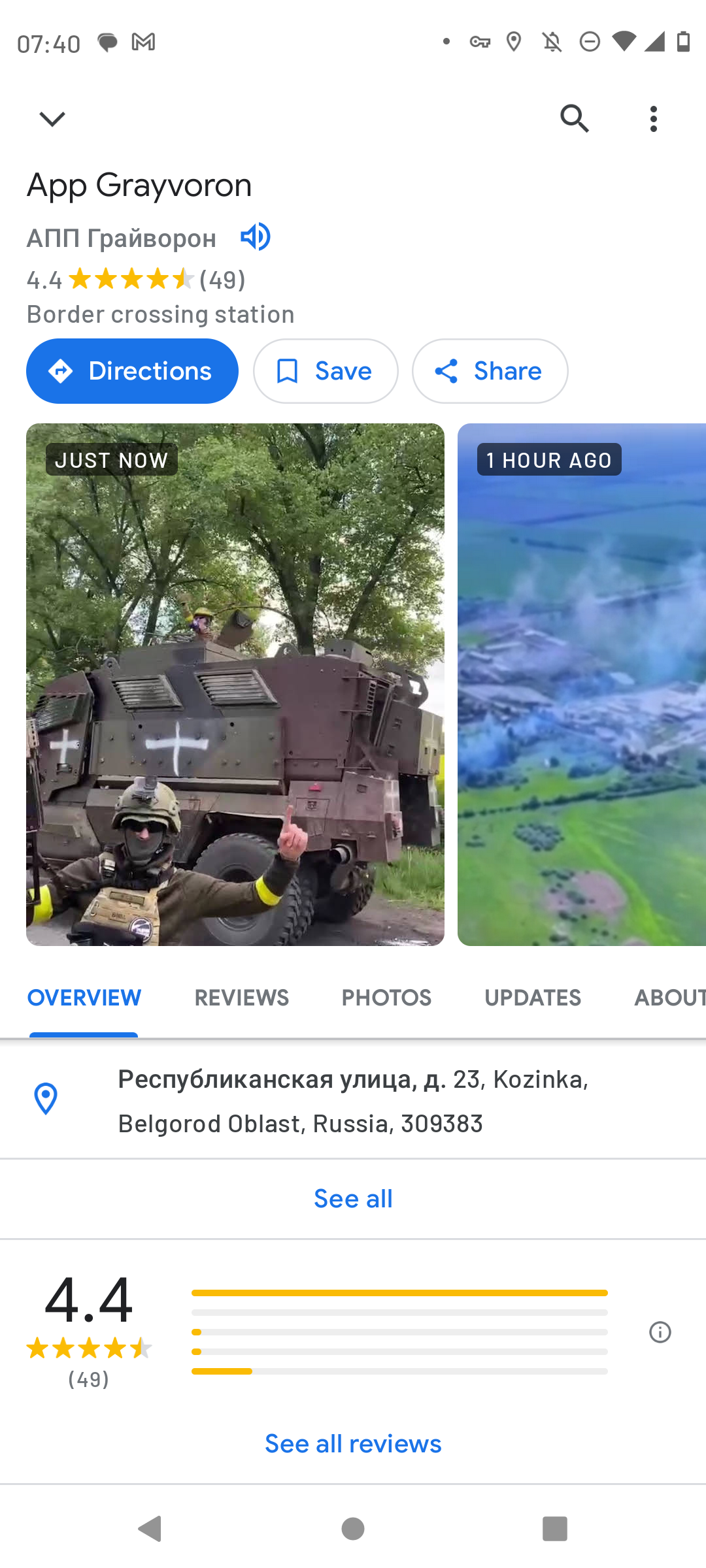This screenshot has width=706, height=1568.
Task: Get Directions to App Grayvoron
Action: pyautogui.click(x=132, y=371)
